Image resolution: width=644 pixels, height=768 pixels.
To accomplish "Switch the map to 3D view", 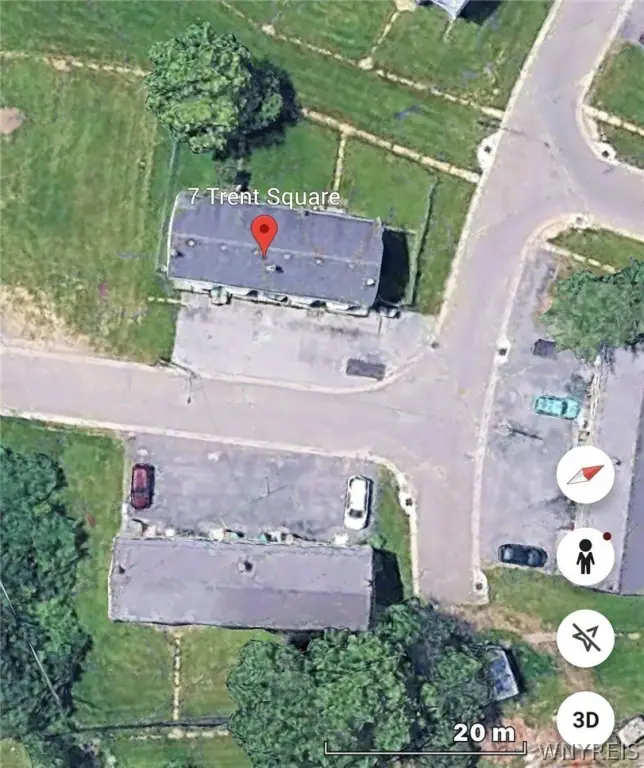I will tap(585, 719).
